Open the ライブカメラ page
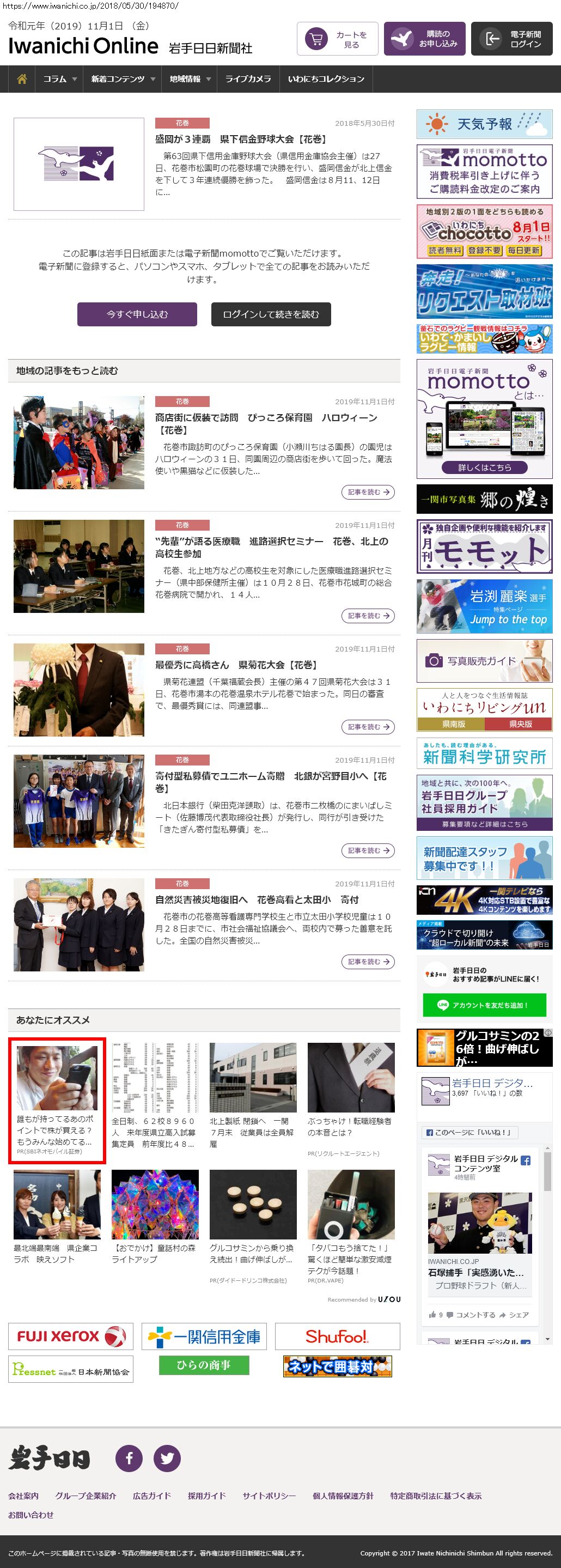This screenshot has height=1568, width=561. [248, 79]
